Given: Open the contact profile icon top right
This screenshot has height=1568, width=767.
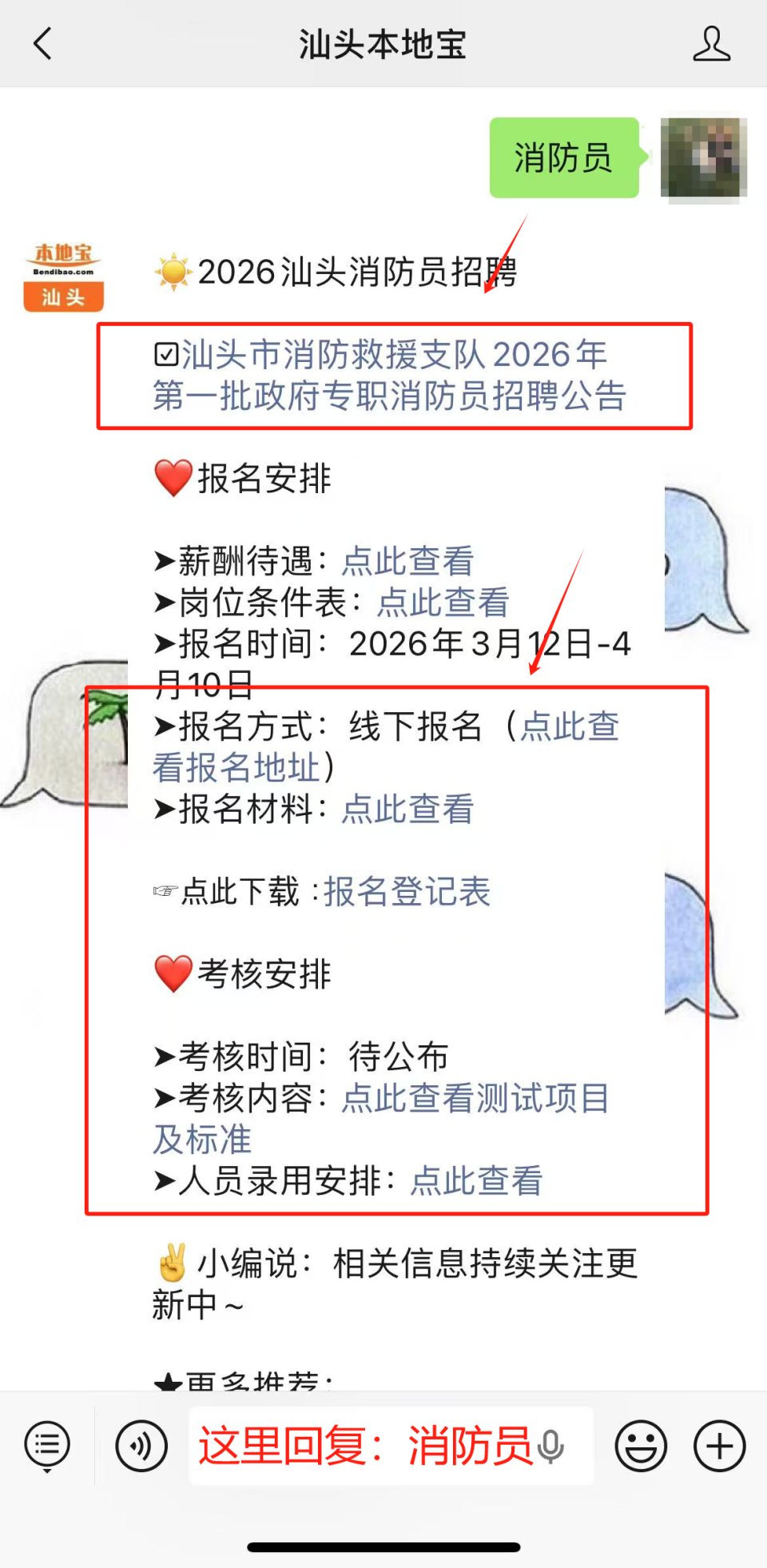Looking at the screenshot, I should click(713, 44).
